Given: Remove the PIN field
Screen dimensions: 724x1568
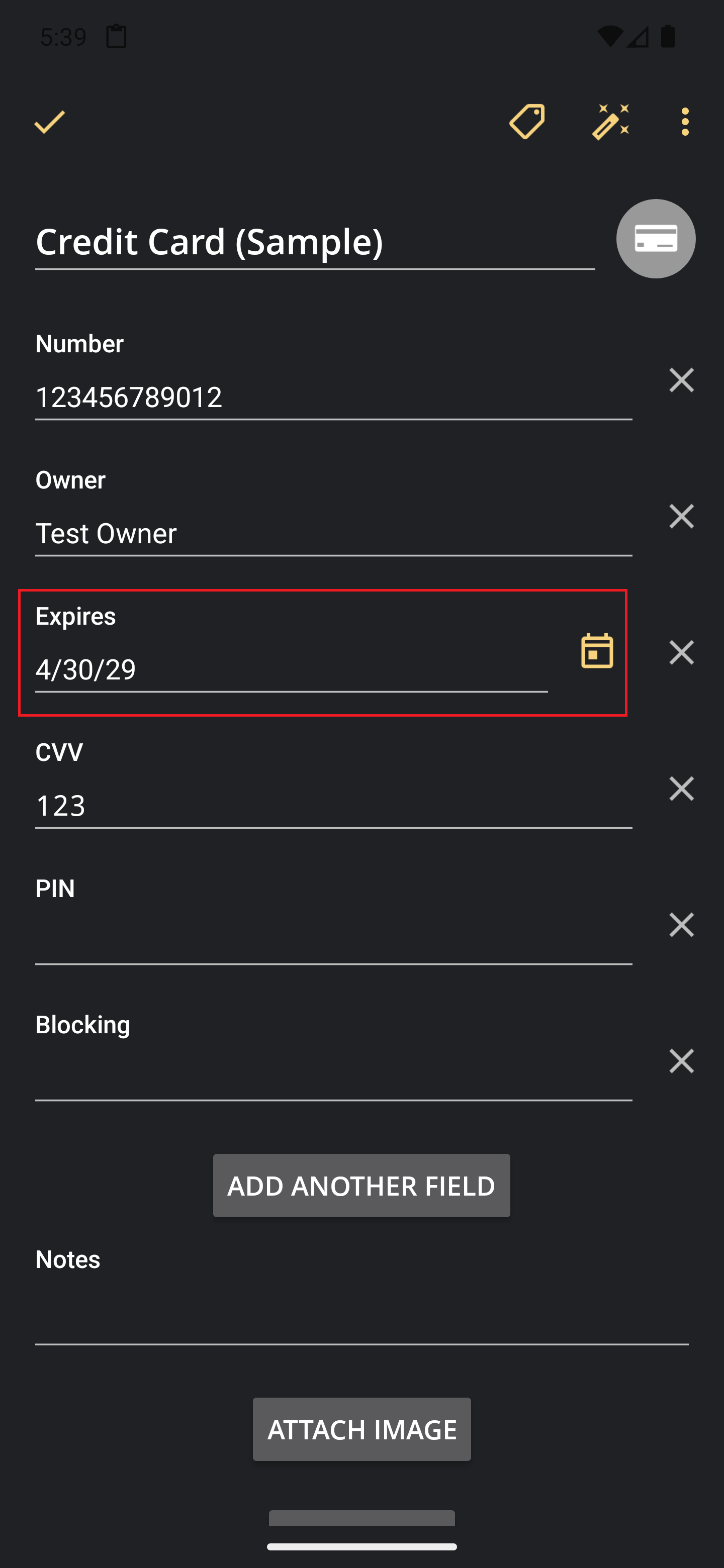Looking at the screenshot, I should (681, 925).
